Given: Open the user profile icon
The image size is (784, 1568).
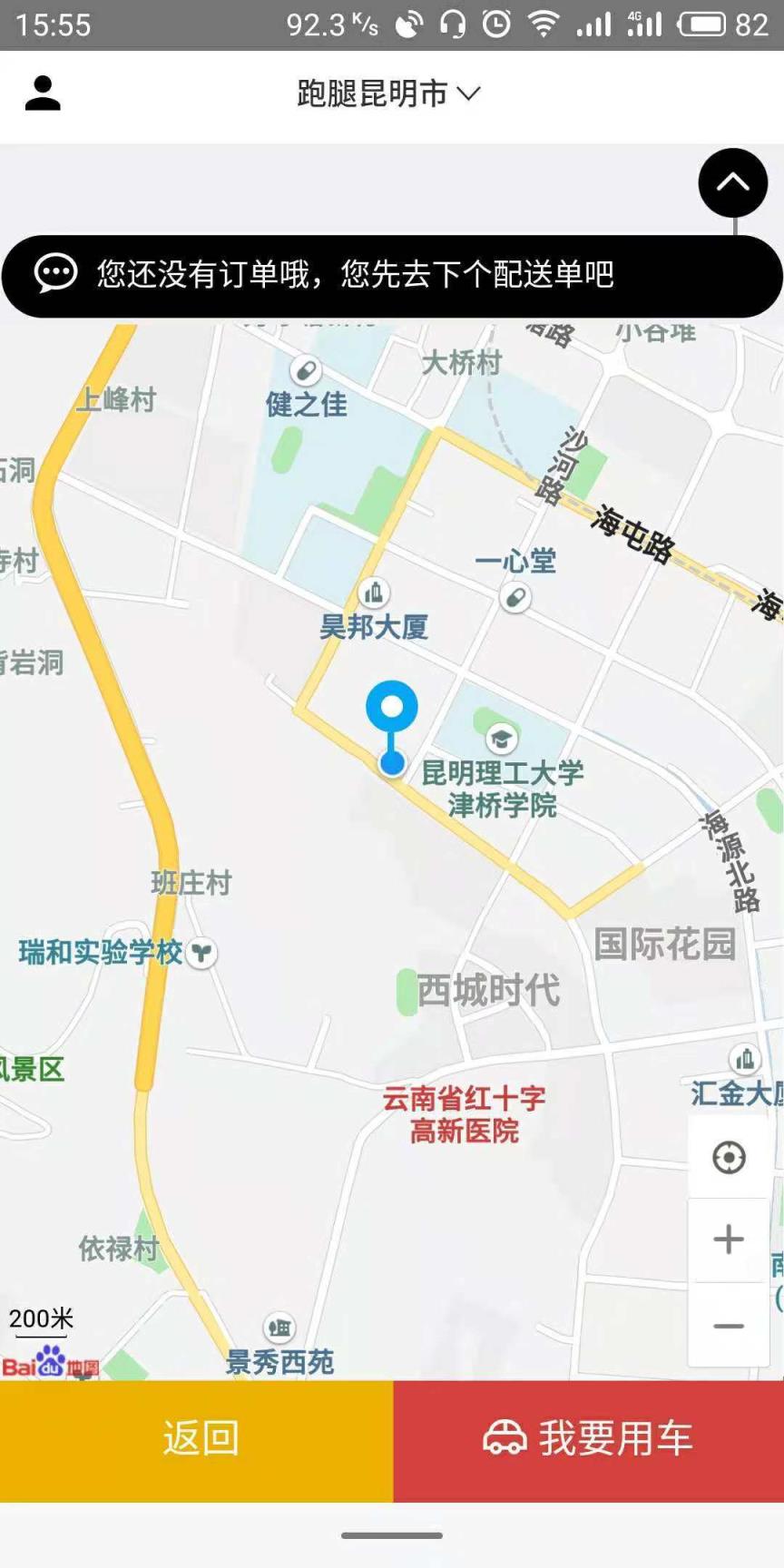Looking at the screenshot, I should tap(40, 92).
